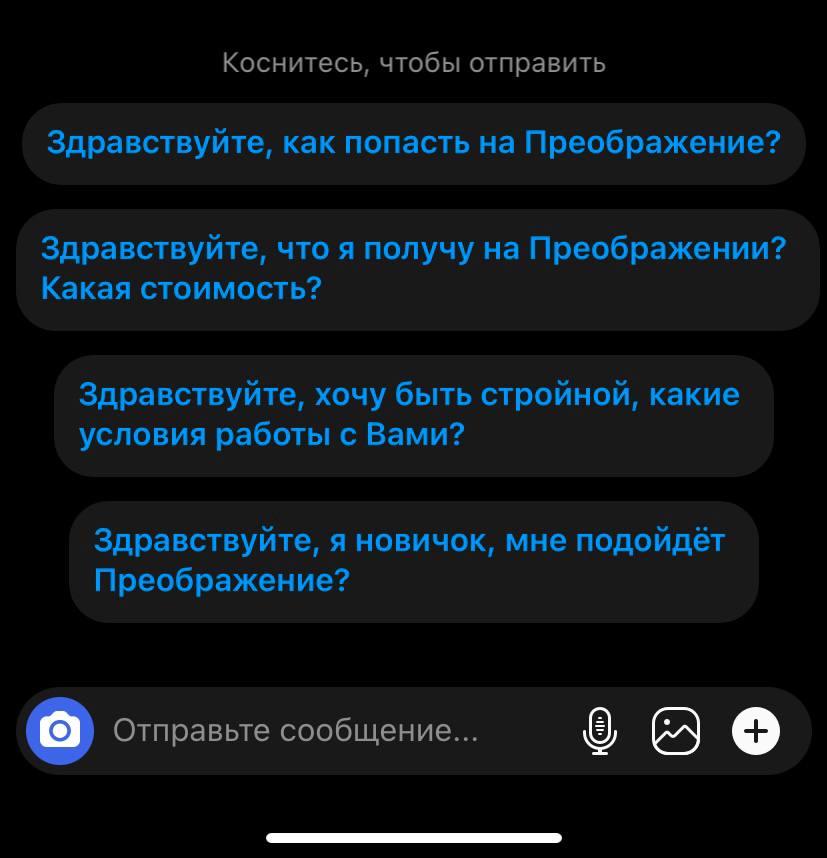Image resolution: width=827 pixels, height=858 pixels.
Task: Send quick reply 'как попасть на Преображение?'
Action: tap(413, 143)
